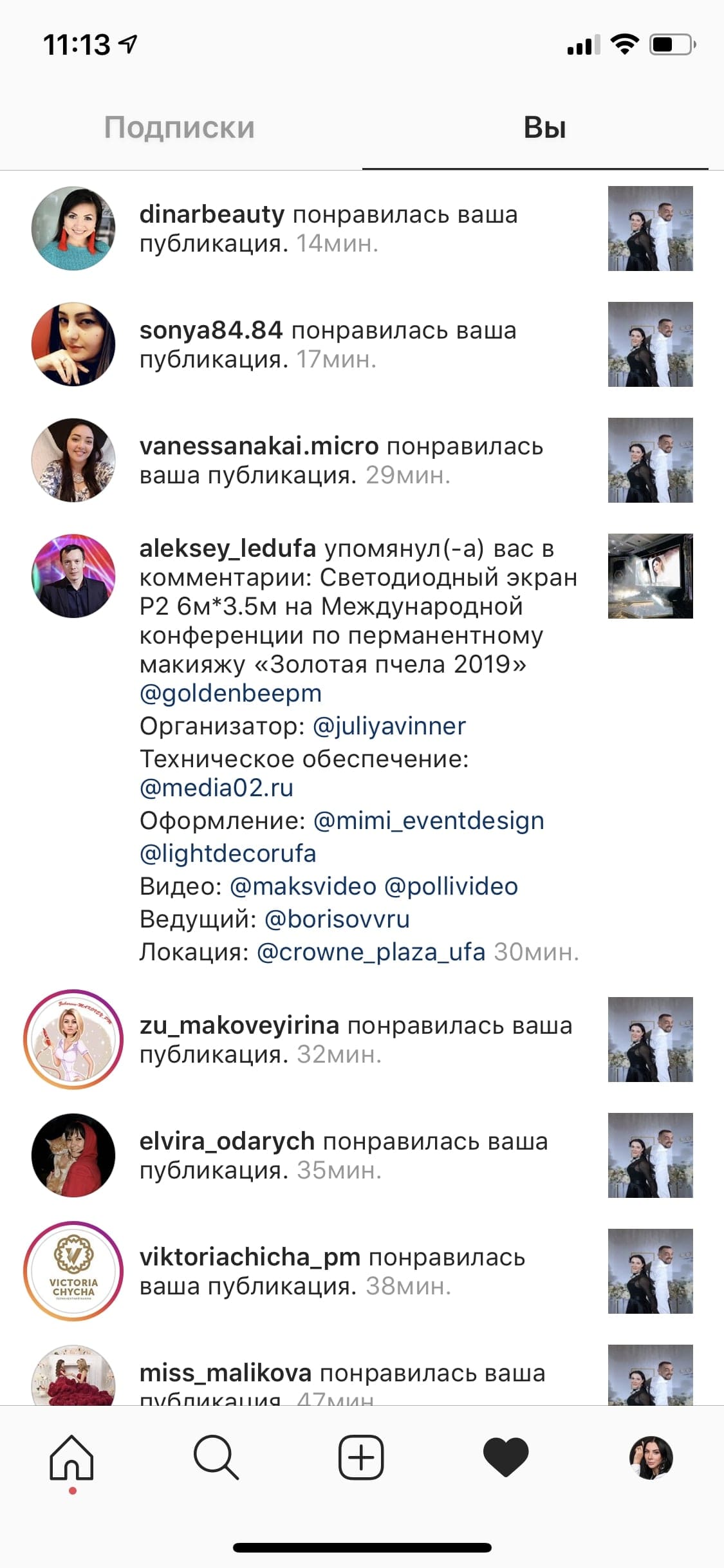Open the @goldenbeepm mention link
724x1568 pixels.
[230, 693]
